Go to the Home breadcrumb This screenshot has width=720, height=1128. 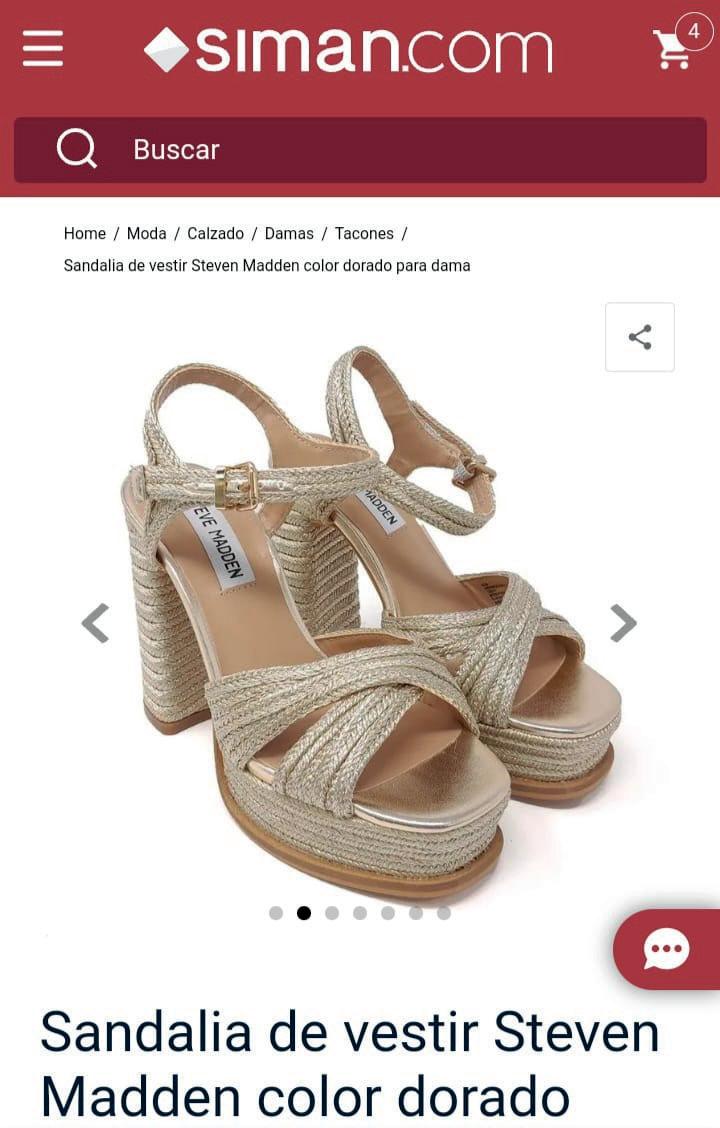pyautogui.click(x=85, y=233)
